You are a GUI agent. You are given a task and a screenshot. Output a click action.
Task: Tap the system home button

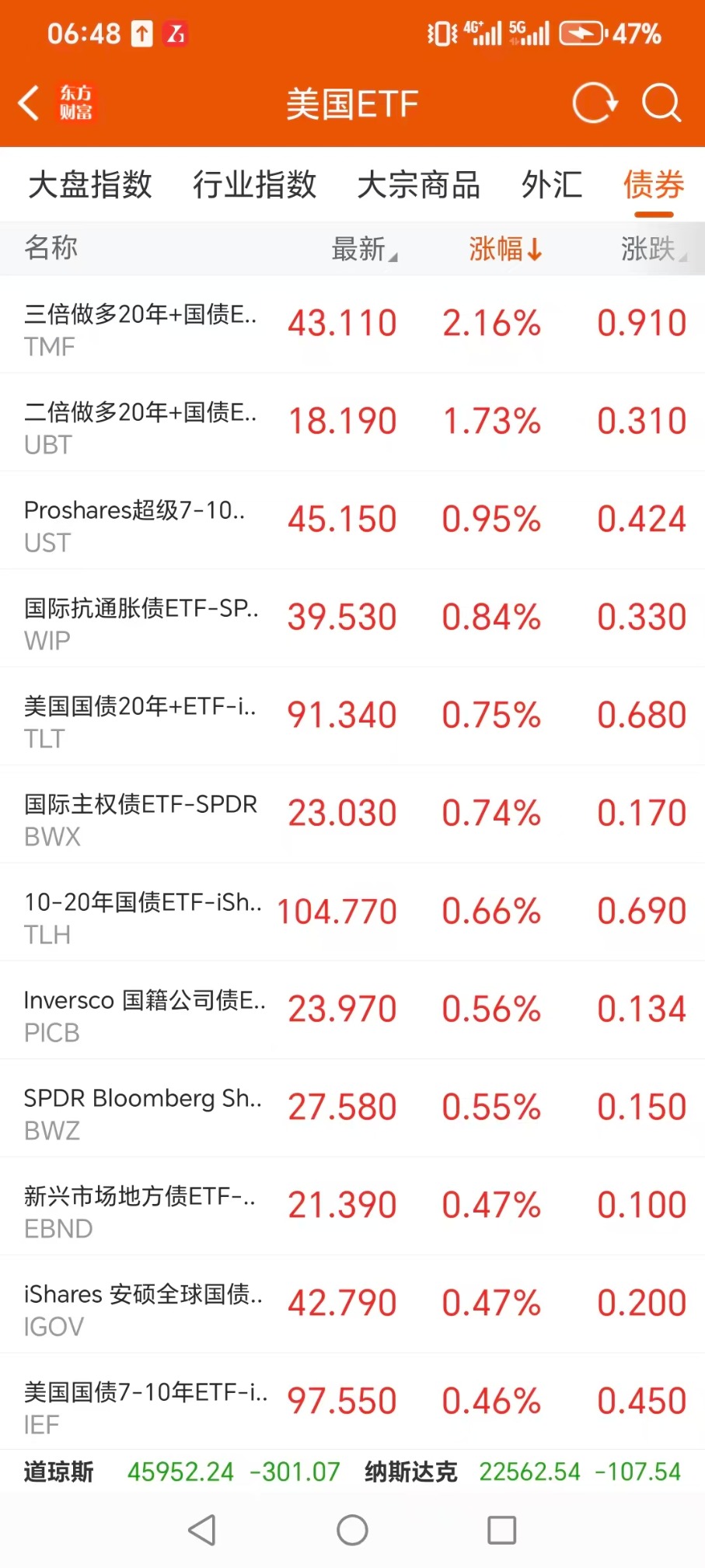tap(352, 1530)
